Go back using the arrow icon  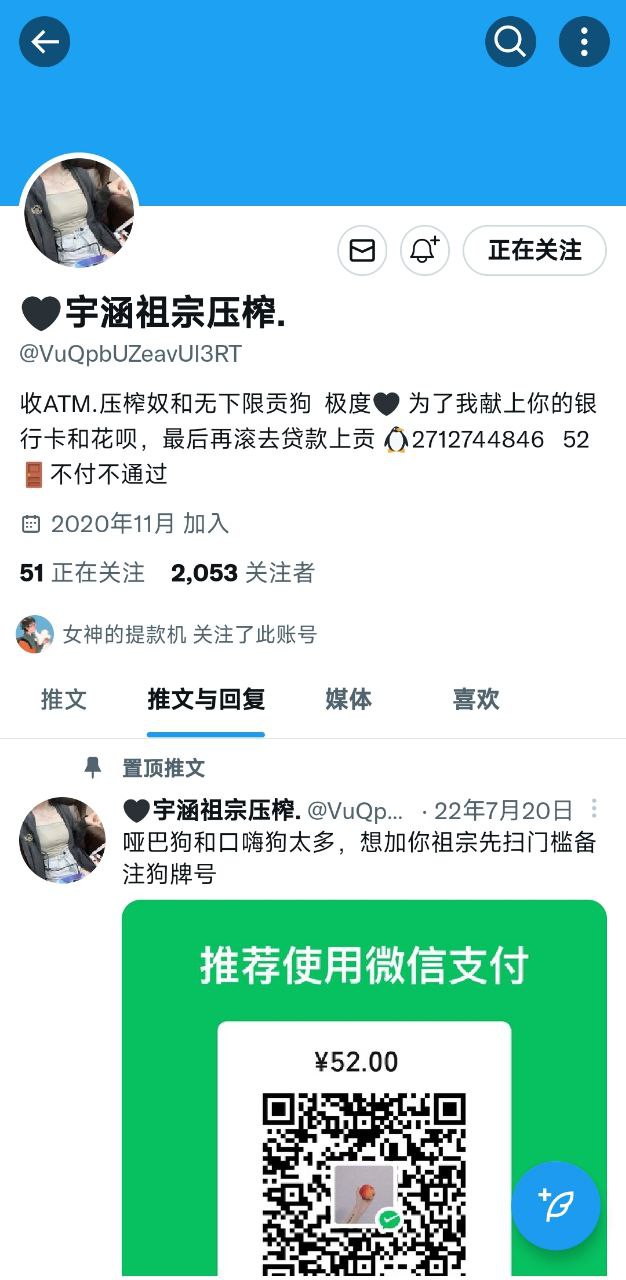click(x=45, y=42)
